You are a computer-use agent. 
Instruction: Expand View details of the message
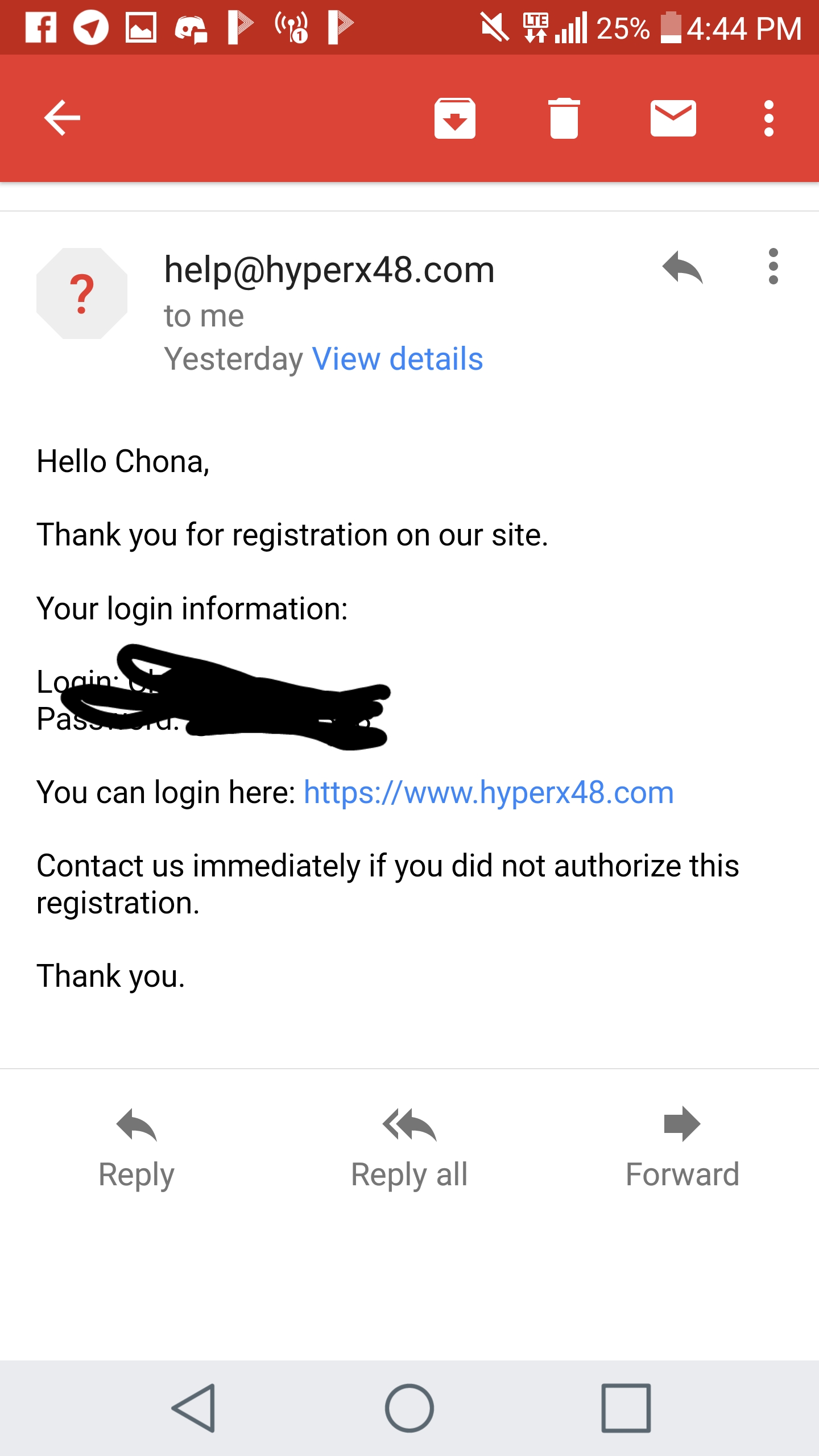398,359
